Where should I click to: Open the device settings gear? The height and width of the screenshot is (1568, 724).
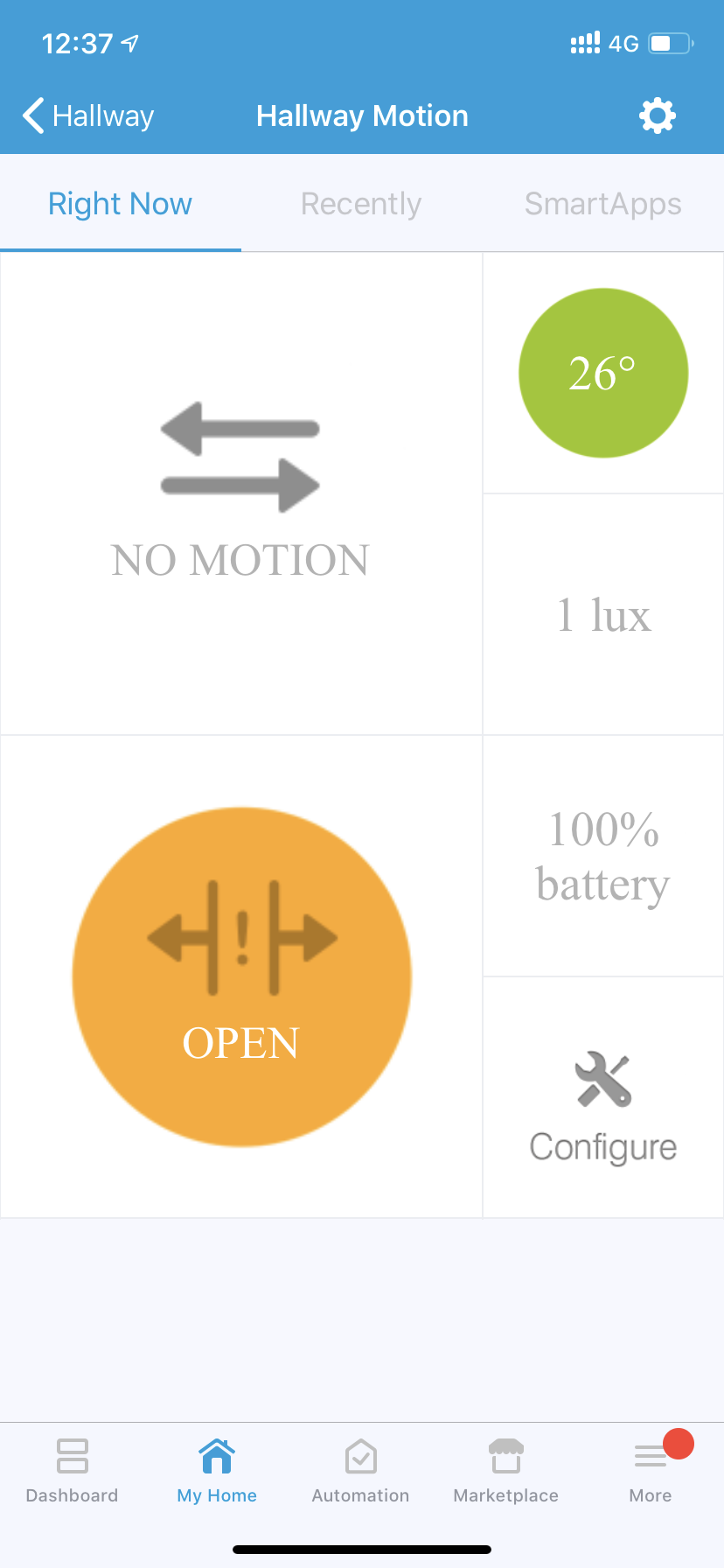tap(658, 115)
